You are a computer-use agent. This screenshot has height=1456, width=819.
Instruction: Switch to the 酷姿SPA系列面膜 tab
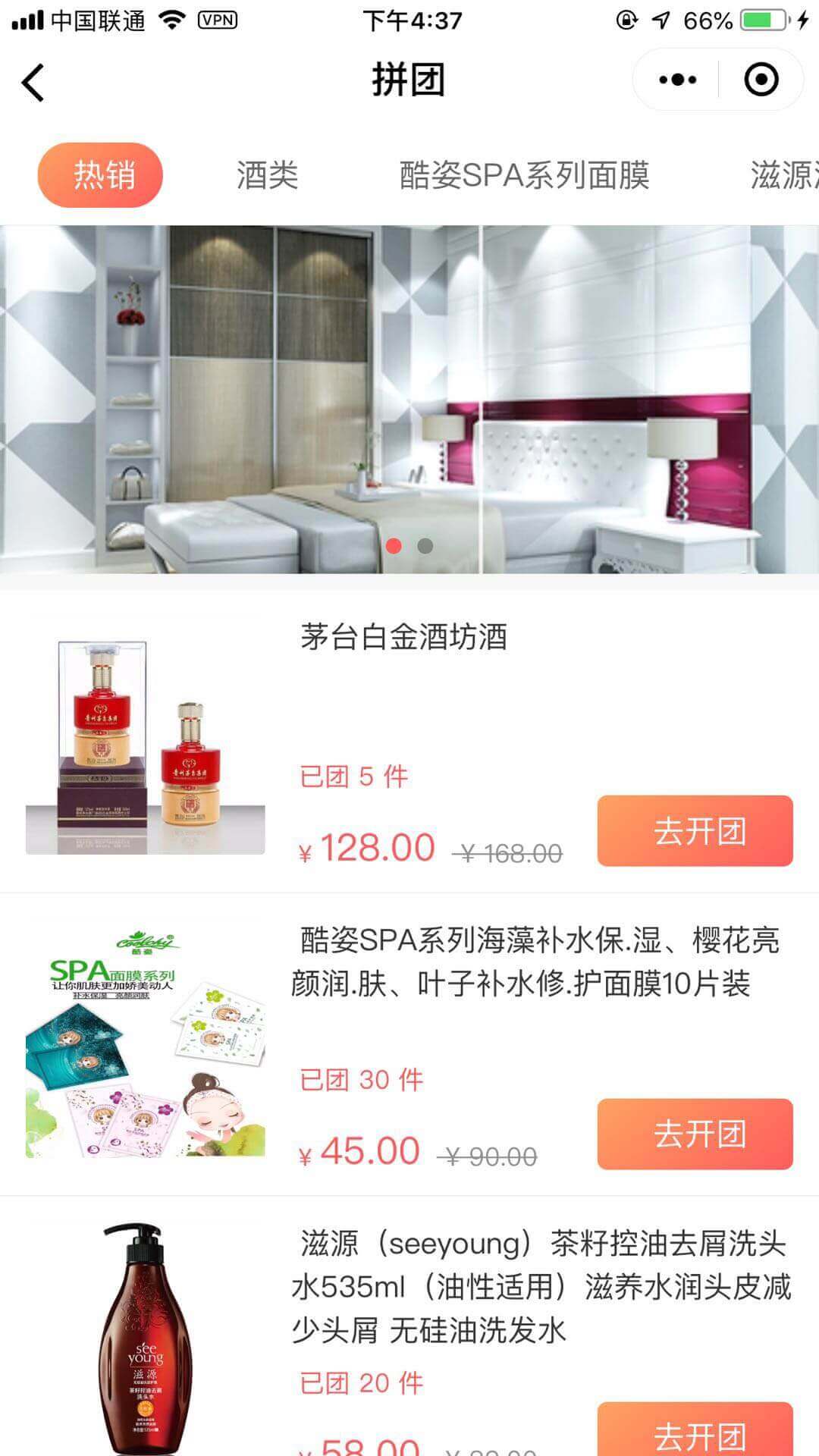tap(524, 175)
